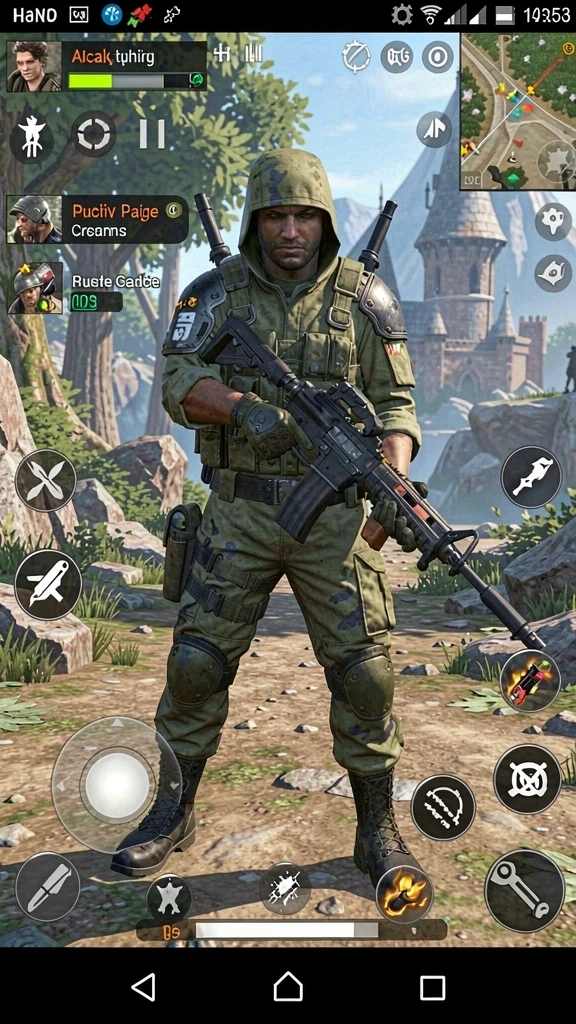
Task: Tap the knife button at bottom left
Action: point(47,886)
